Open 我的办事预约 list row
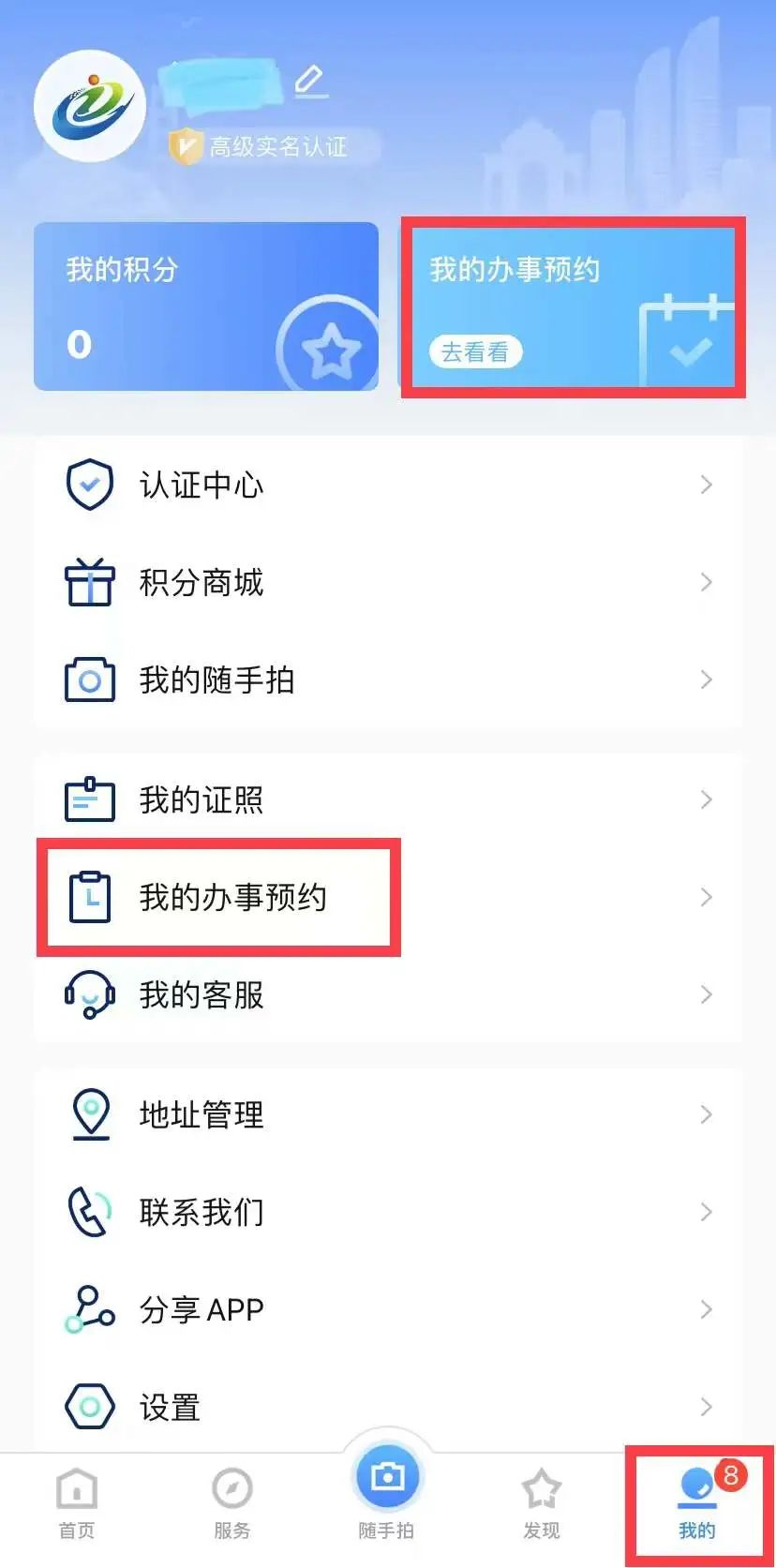This screenshot has width=776, height=1568. coord(388,897)
